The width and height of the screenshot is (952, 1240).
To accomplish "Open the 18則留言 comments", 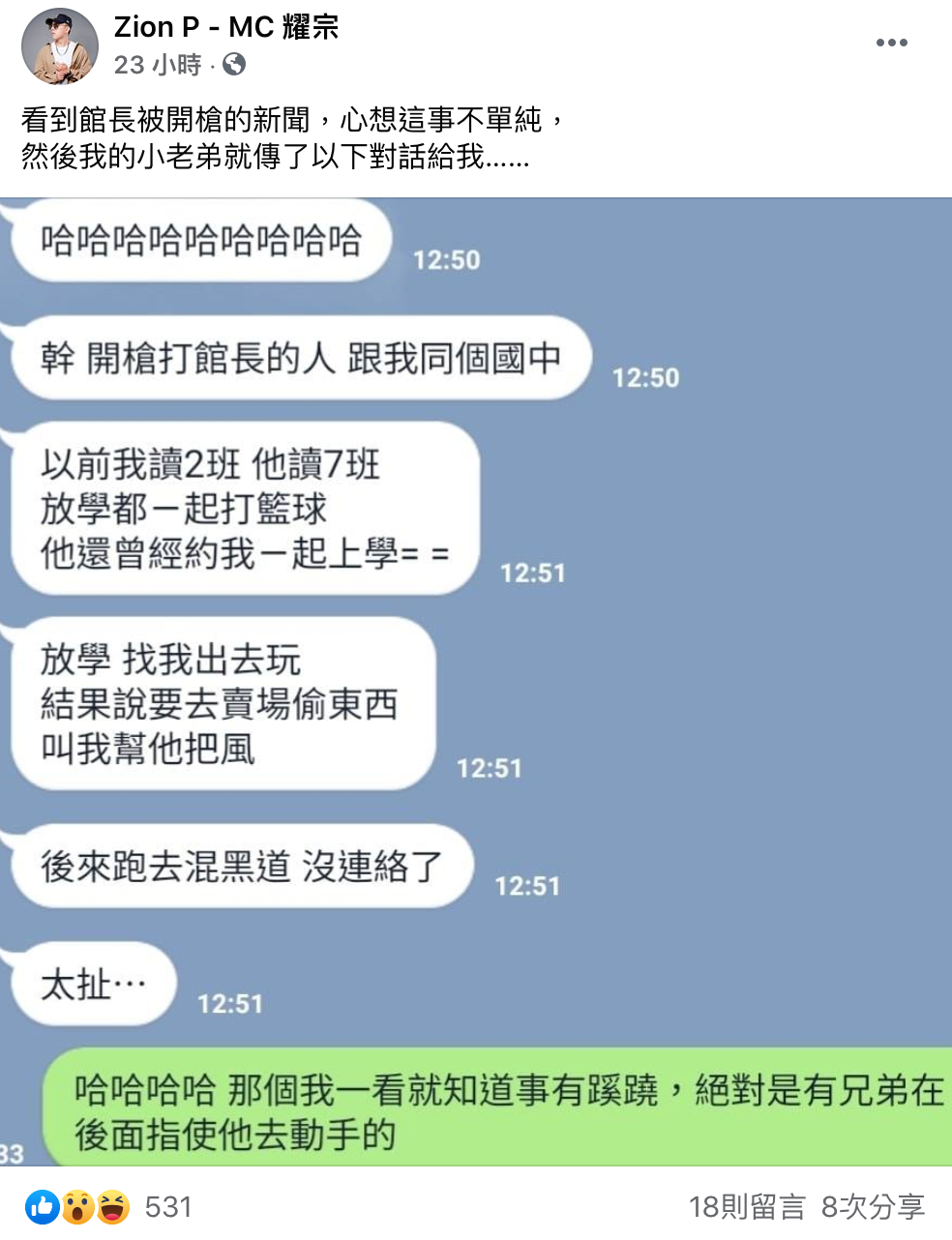I will (746, 1206).
